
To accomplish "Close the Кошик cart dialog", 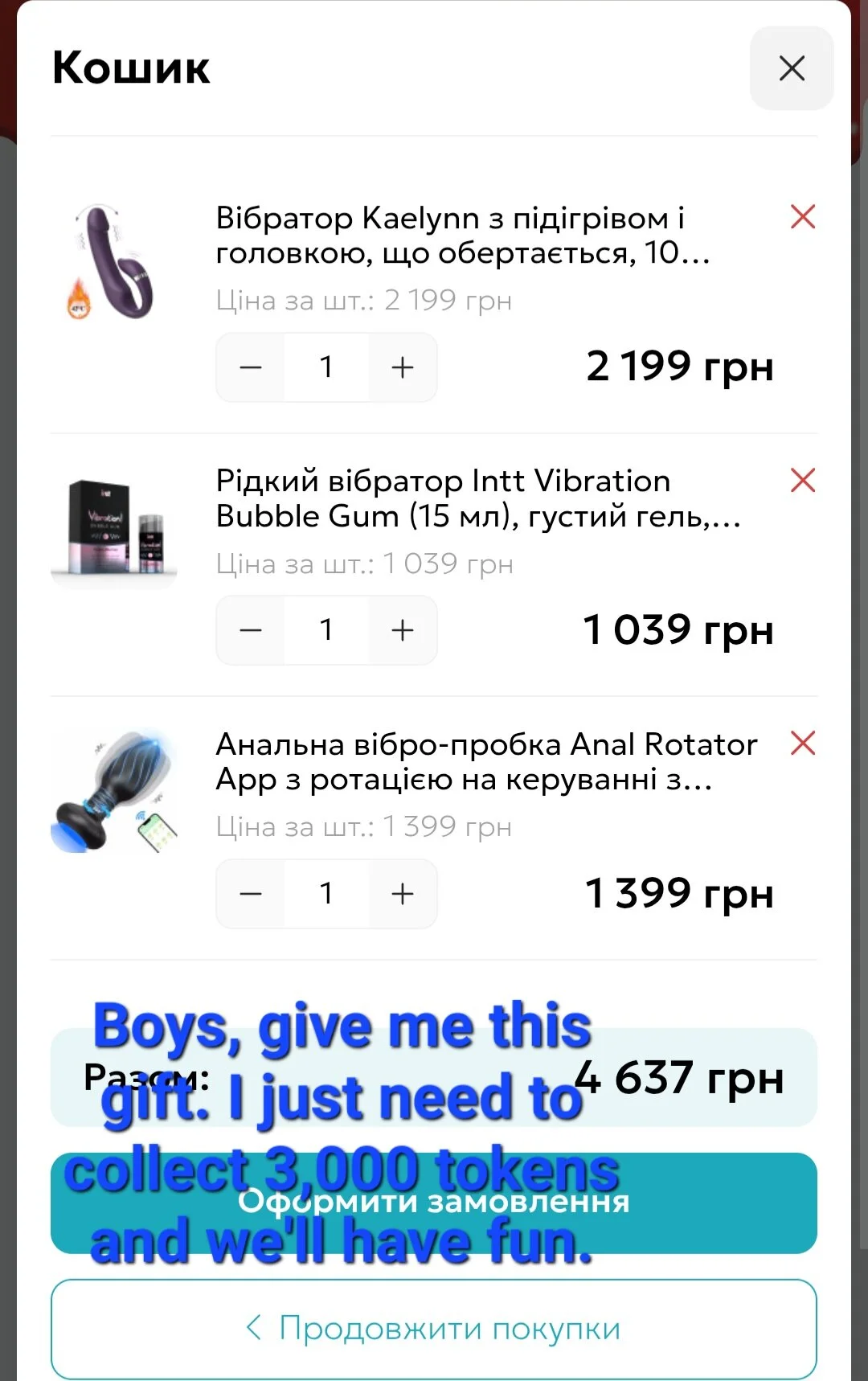I will (x=792, y=68).
